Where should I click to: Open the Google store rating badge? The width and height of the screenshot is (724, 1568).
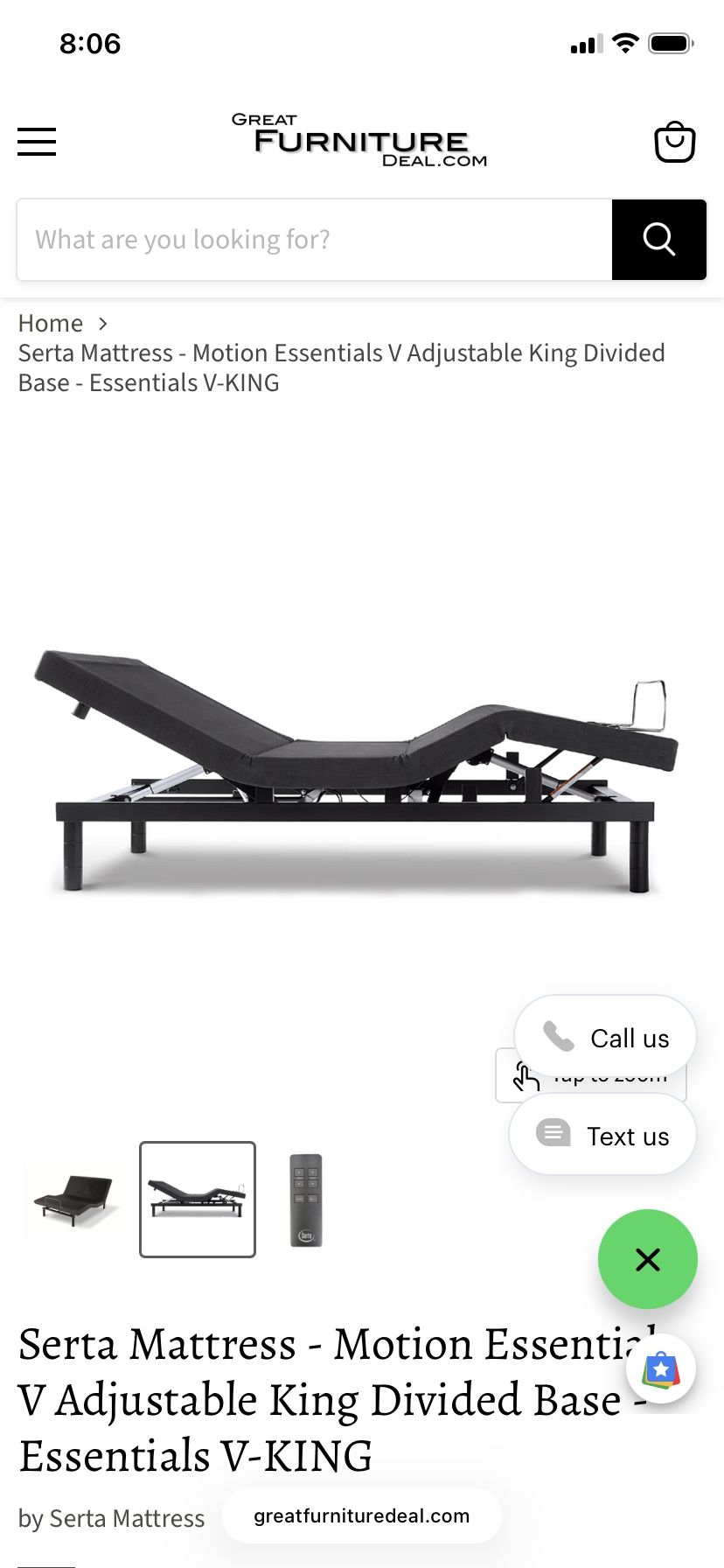661,1369
